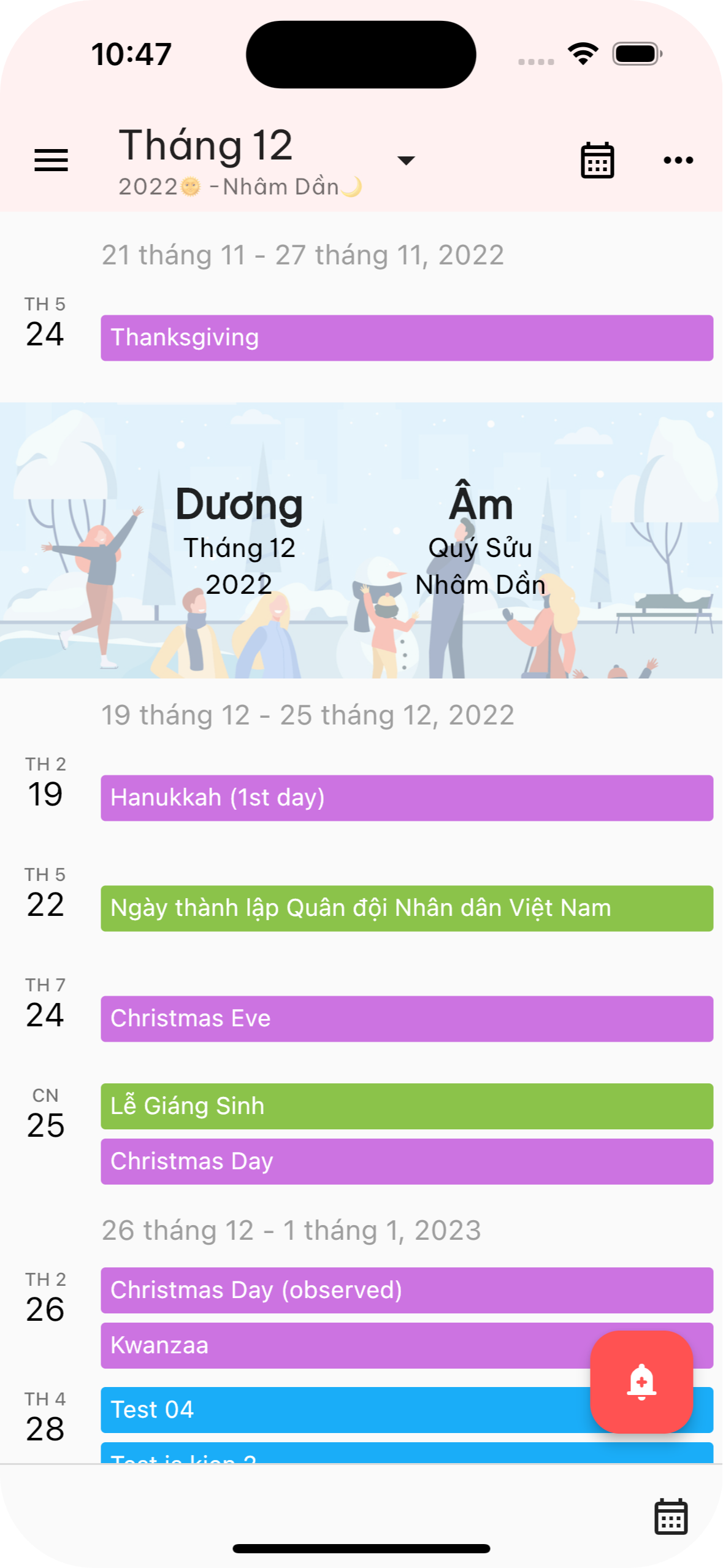Select the Christmas Day event on 25
The height and width of the screenshot is (1568, 723).
tap(406, 1161)
